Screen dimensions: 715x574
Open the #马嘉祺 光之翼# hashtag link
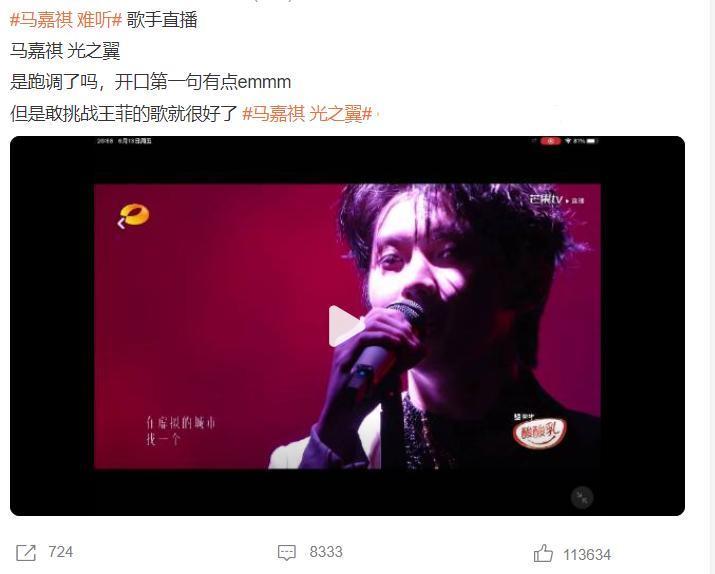tap(307, 113)
